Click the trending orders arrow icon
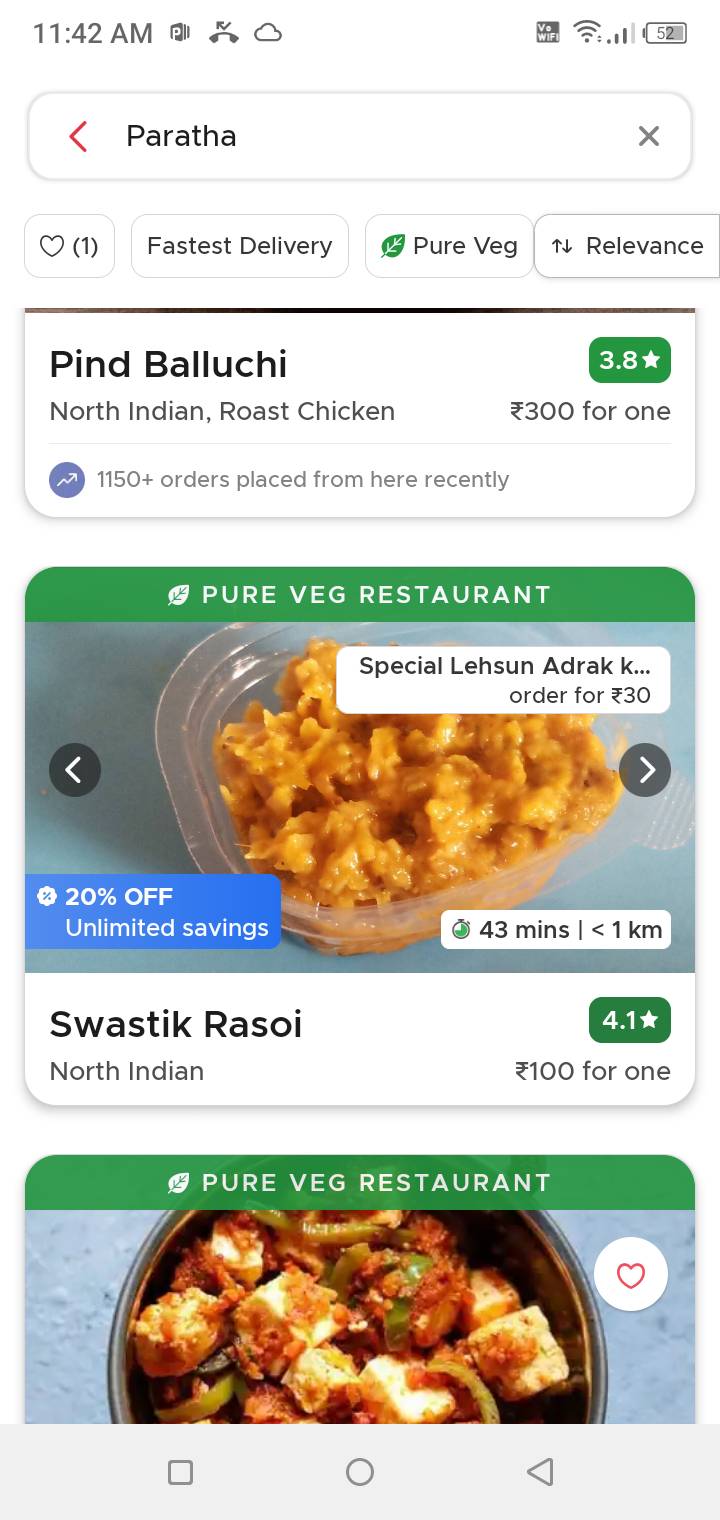The image size is (720, 1520). [x=64, y=480]
